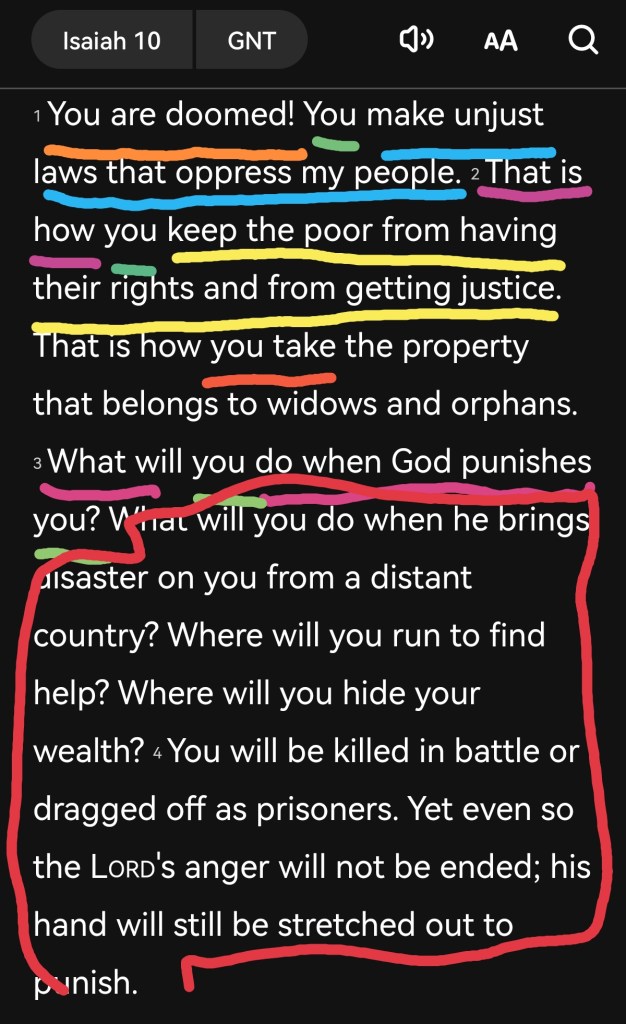
Task: Change the GNT Bible version
Action: coord(252,41)
